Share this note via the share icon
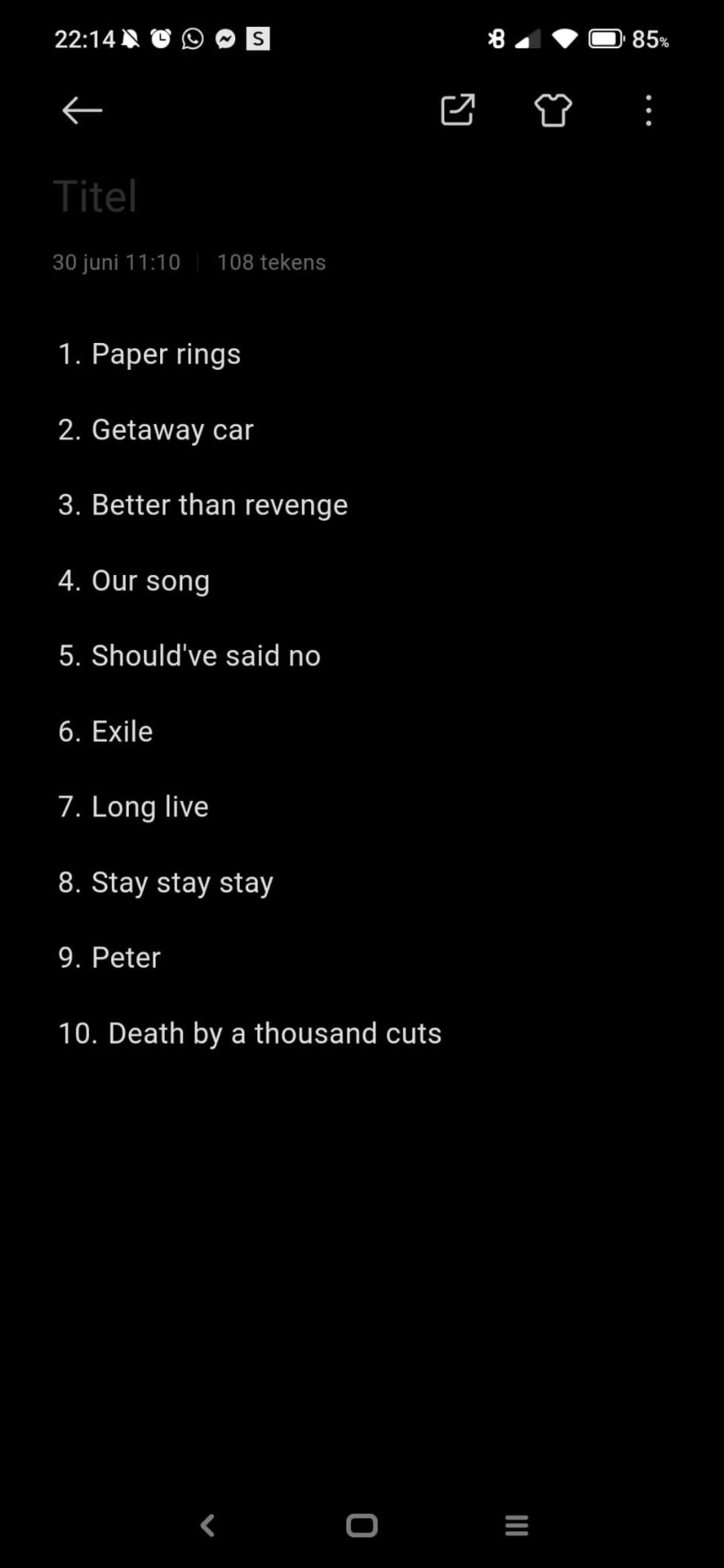Image resolution: width=724 pixels, height=1568 pixels. (x=458, y=110)
